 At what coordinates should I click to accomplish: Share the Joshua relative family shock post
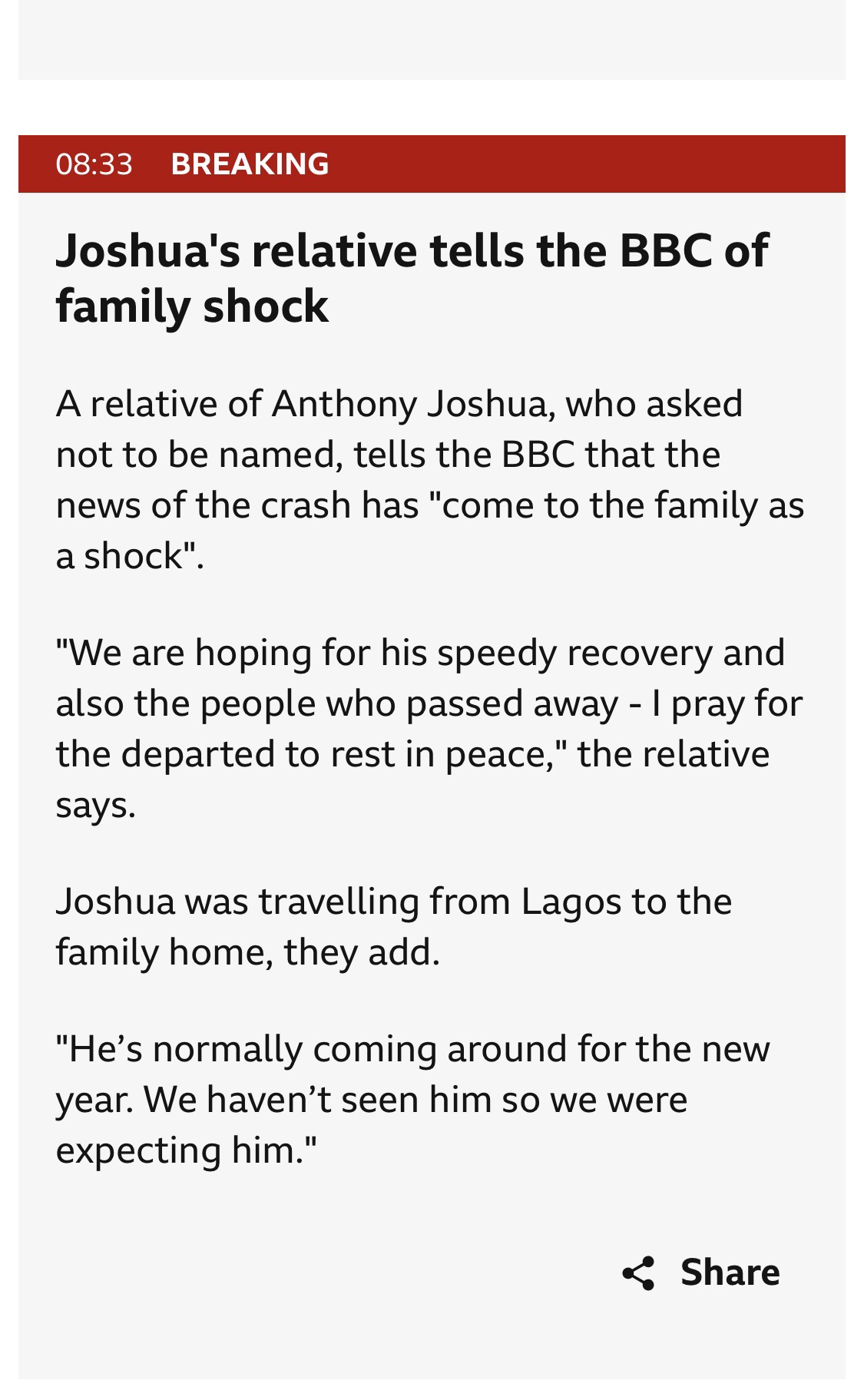click(x=701, y=1273)
